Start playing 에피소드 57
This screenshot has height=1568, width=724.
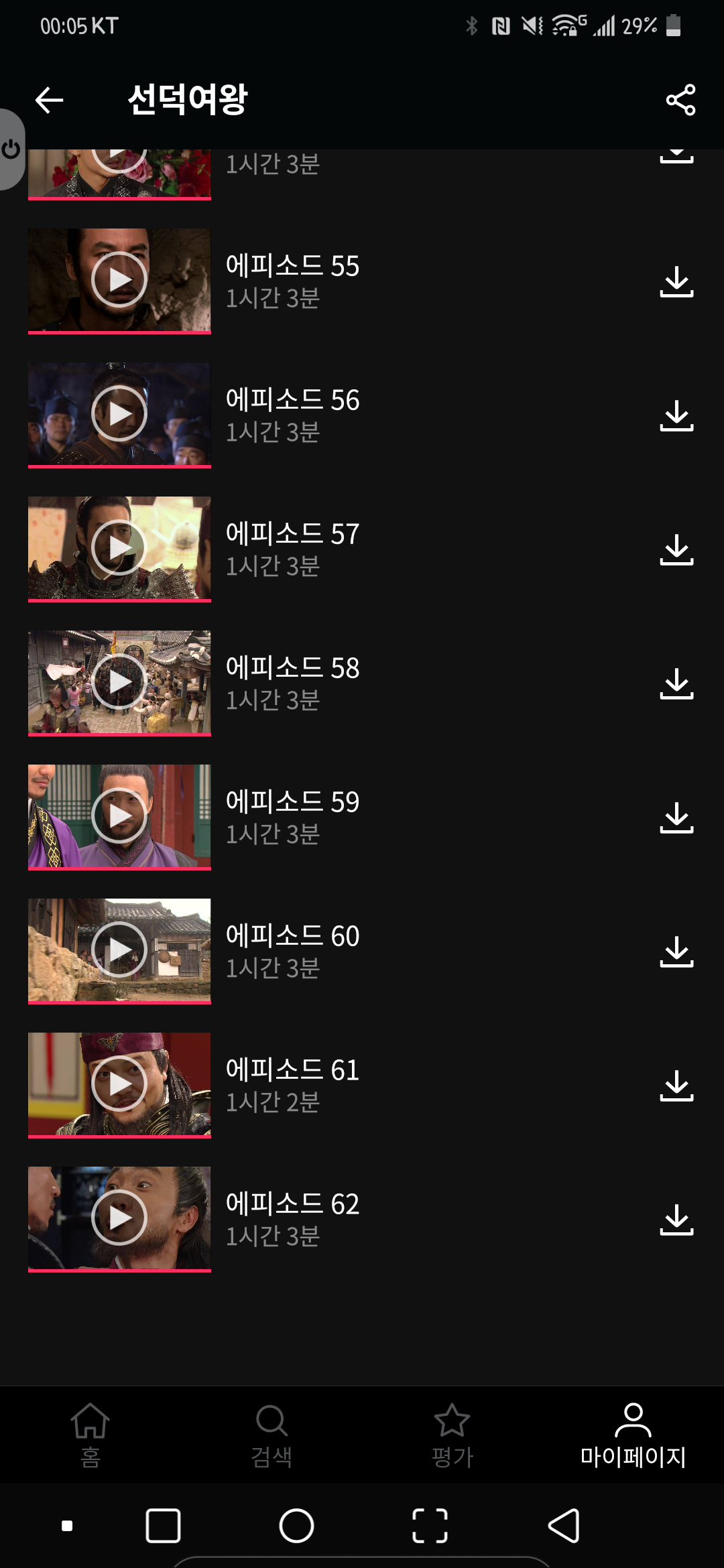click(x=119, y=547)
